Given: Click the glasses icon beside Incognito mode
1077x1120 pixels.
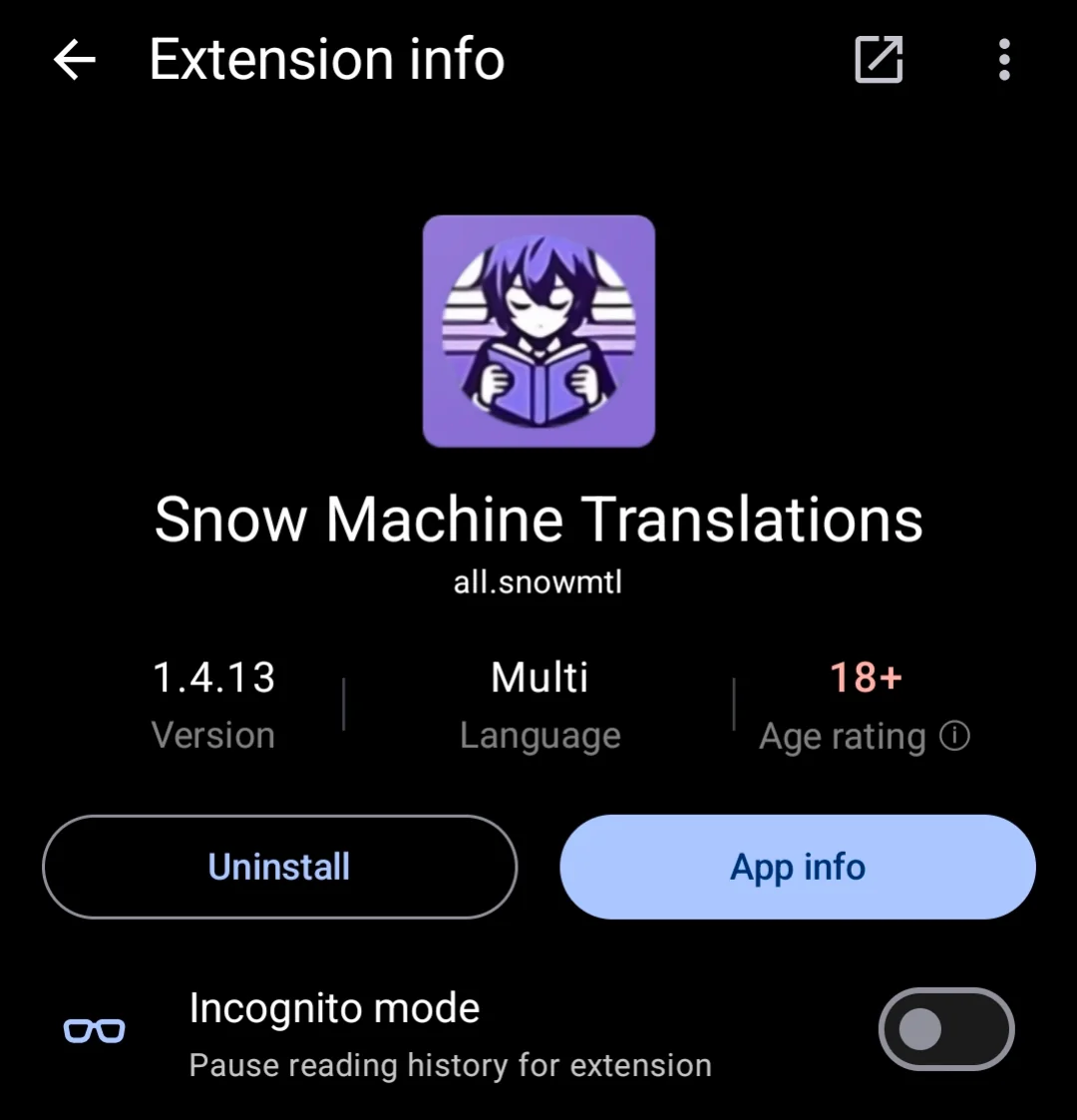Looking at the screenshot, I should click(x=93, y=1029).
